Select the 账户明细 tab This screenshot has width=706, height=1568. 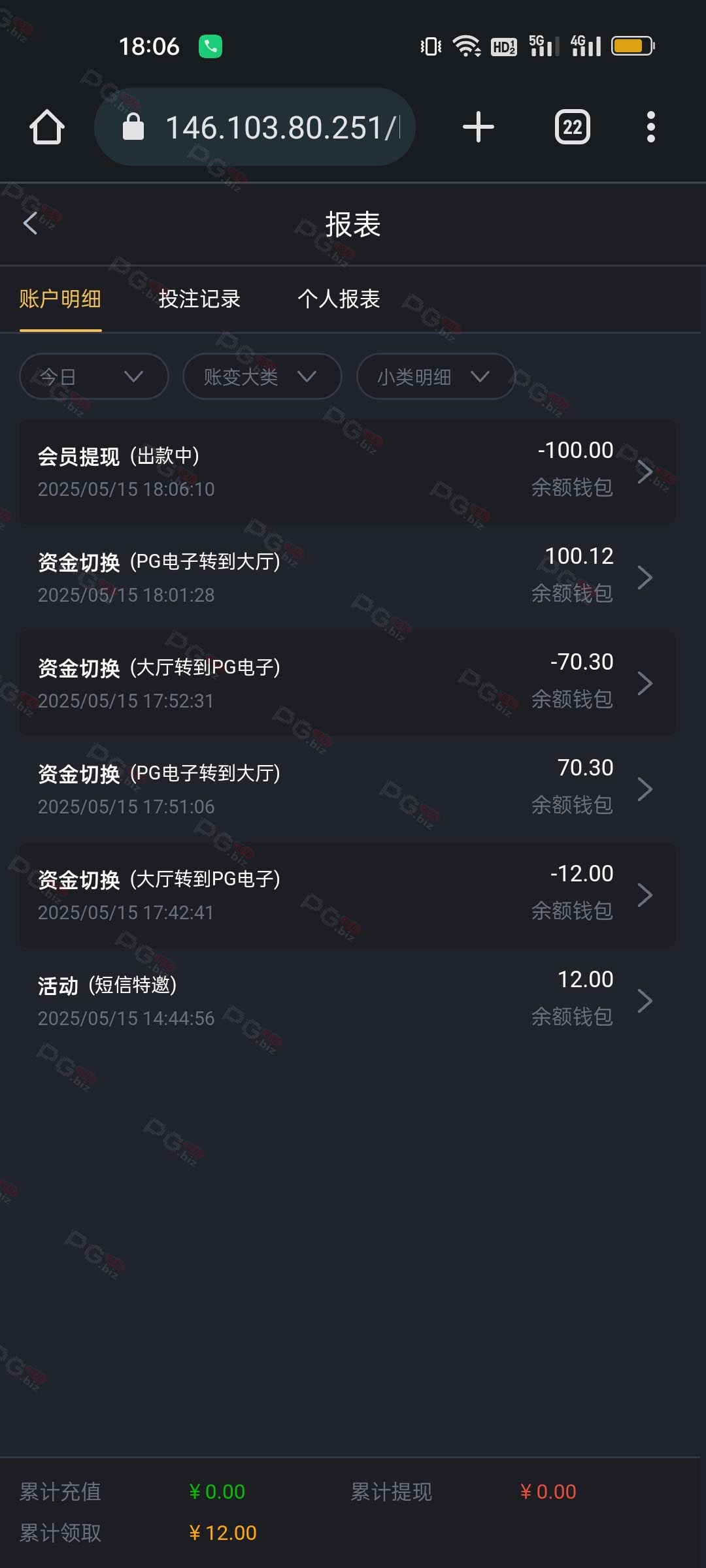(x=60, y=299)
